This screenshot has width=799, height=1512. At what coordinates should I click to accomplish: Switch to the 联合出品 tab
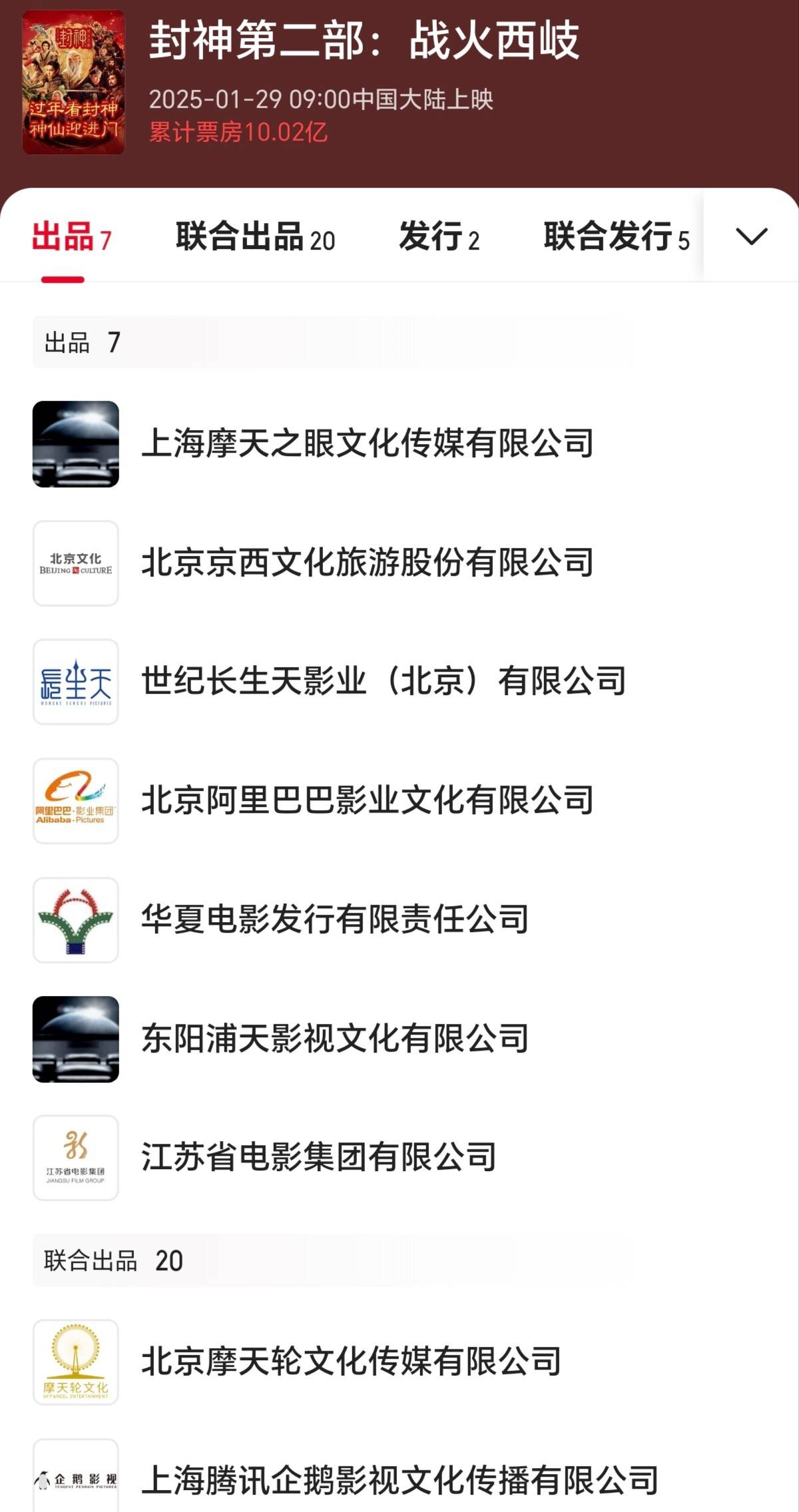255,238
